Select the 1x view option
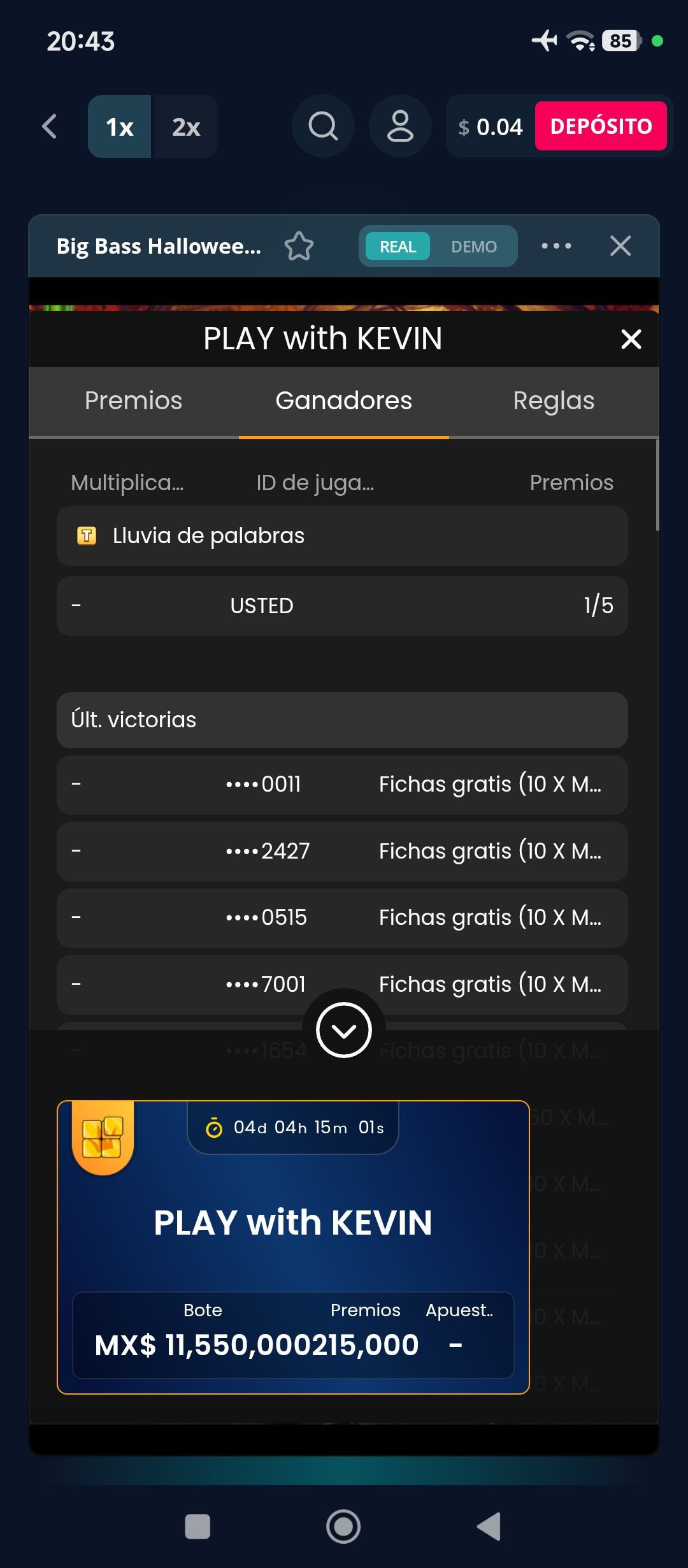 (x=120, y=126)
